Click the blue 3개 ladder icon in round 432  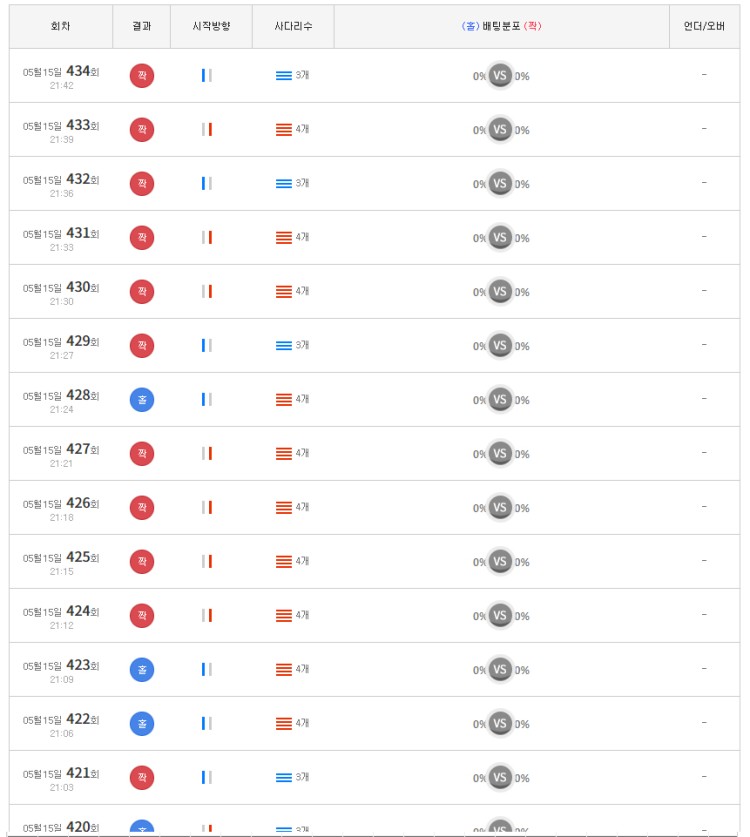[285, 182]
